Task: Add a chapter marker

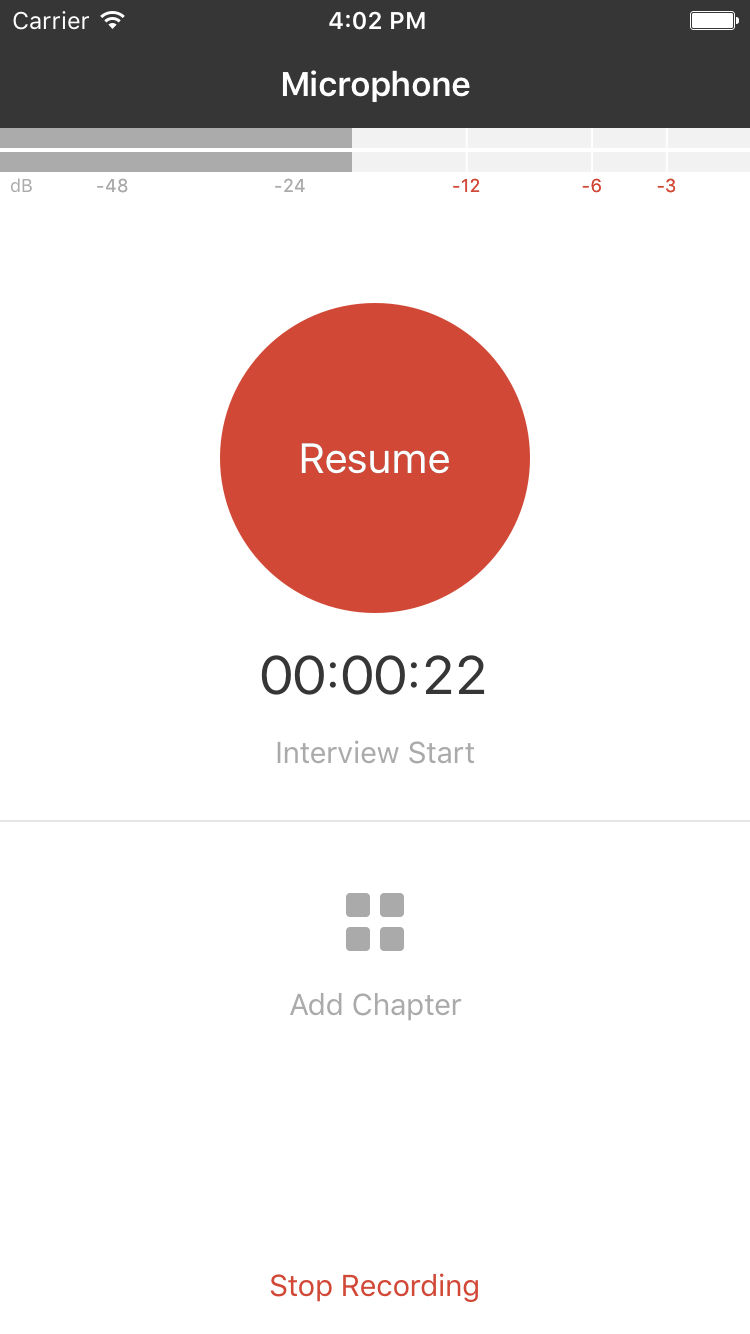Action: point(375,955)
